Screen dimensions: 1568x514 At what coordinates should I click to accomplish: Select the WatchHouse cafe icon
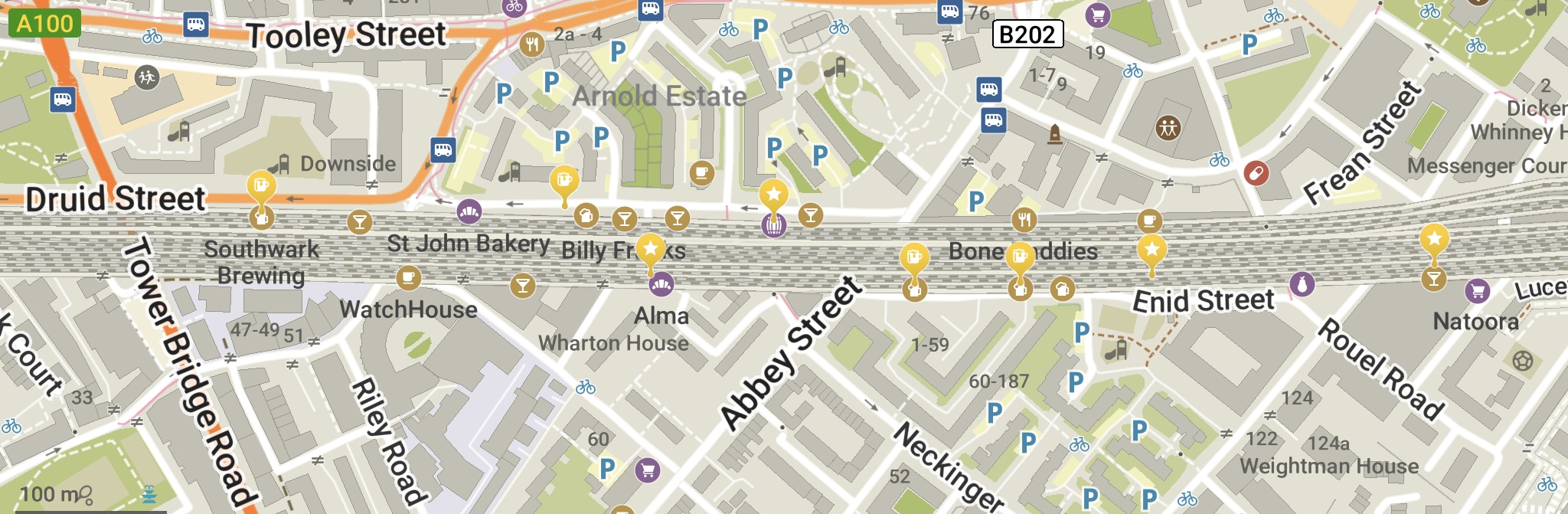click(408, 277)
